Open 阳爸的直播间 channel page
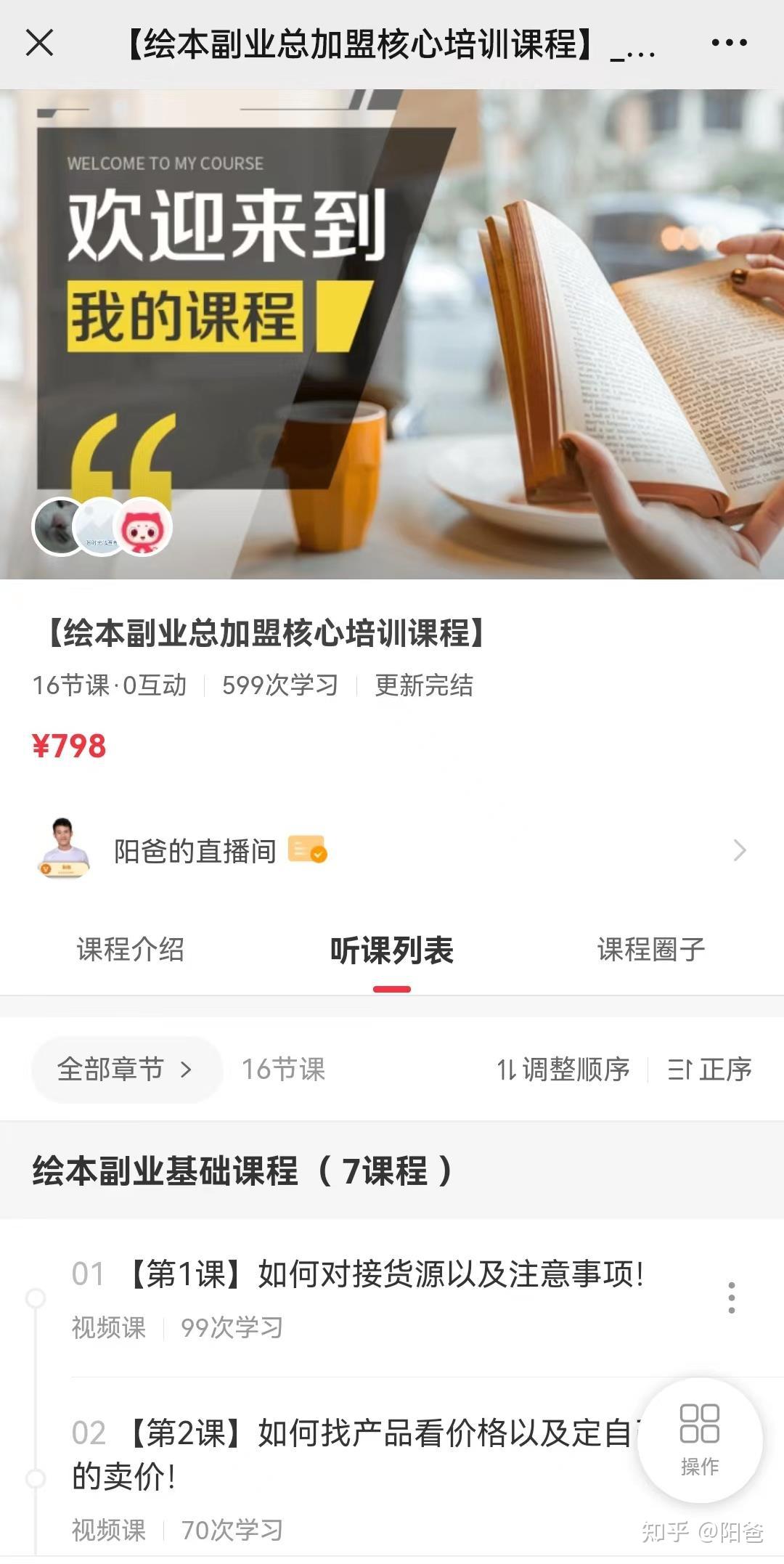784x1564 pixels. click(392, 850)
